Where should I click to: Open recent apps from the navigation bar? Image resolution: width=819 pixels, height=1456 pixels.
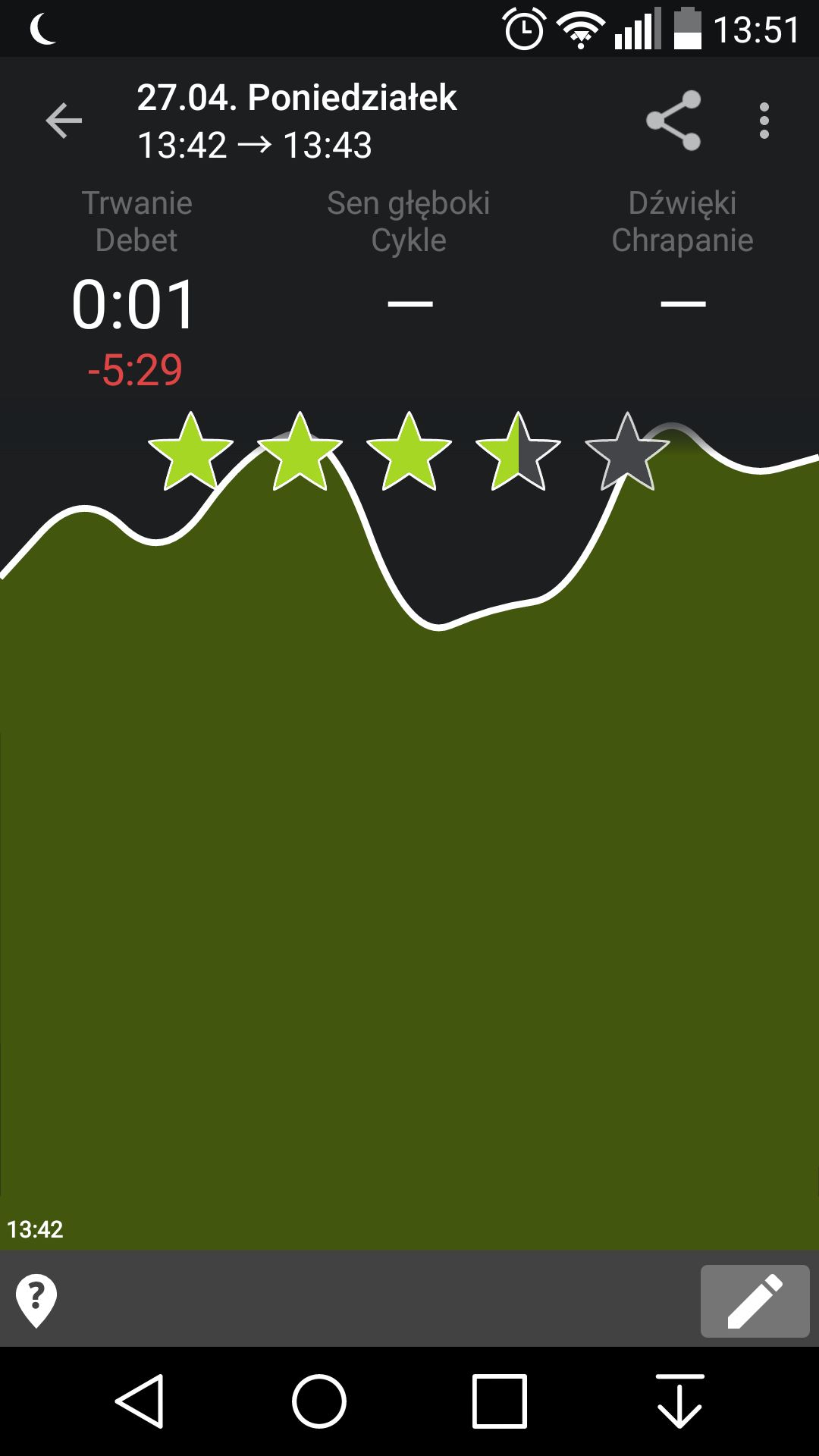pos(499,1401)
